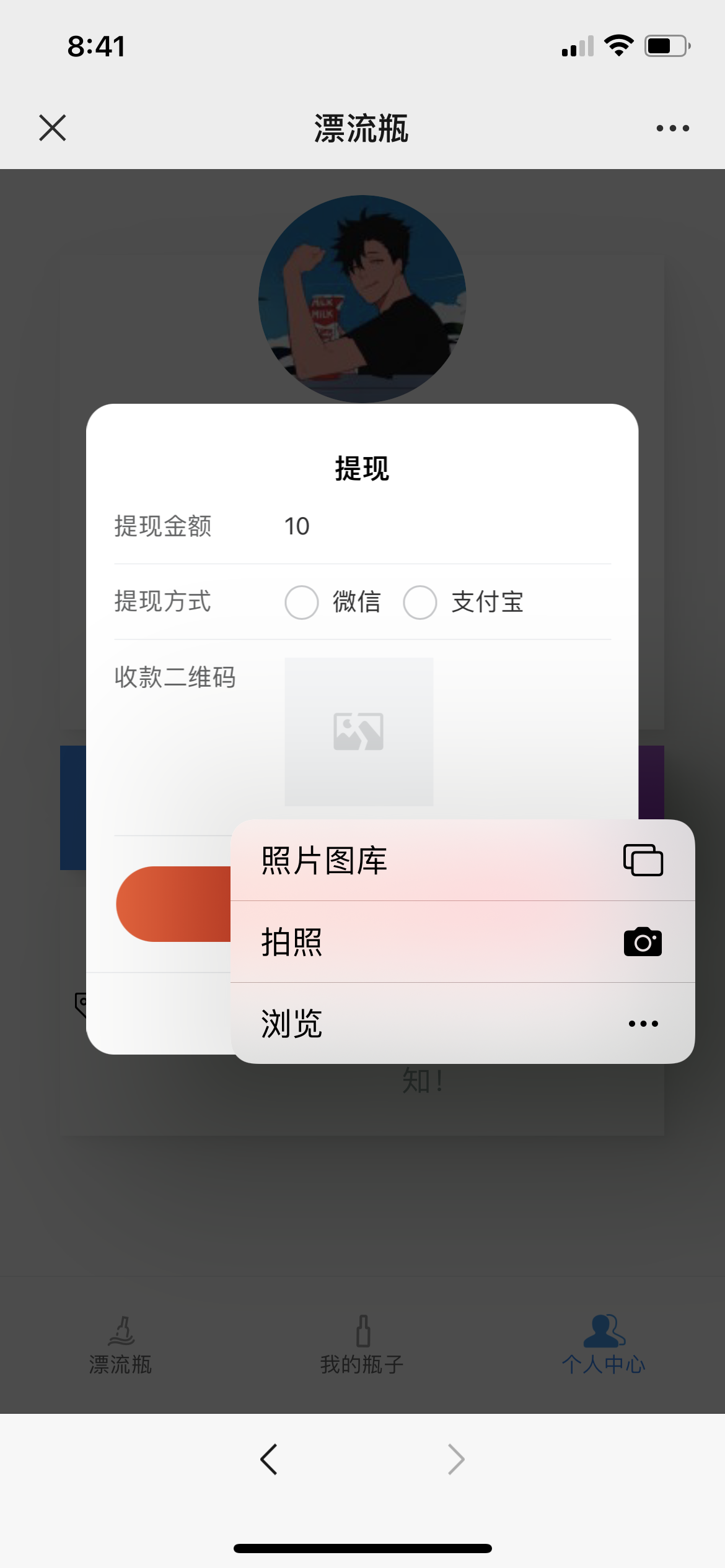Select the camera icon to take photo
725x1568 pixels.
pos(643,942)
